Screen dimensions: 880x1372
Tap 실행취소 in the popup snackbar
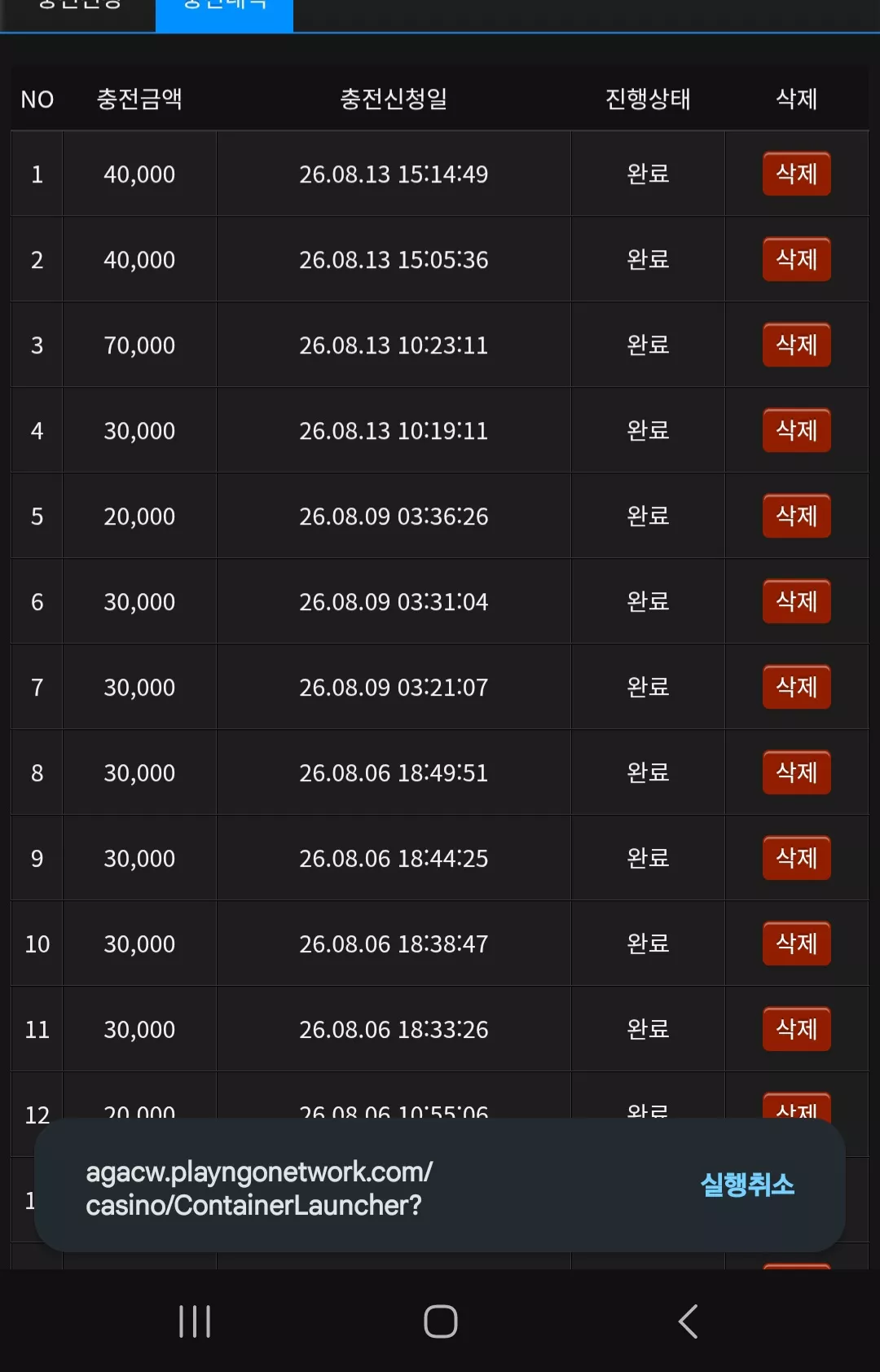(x=747, y=1185)
